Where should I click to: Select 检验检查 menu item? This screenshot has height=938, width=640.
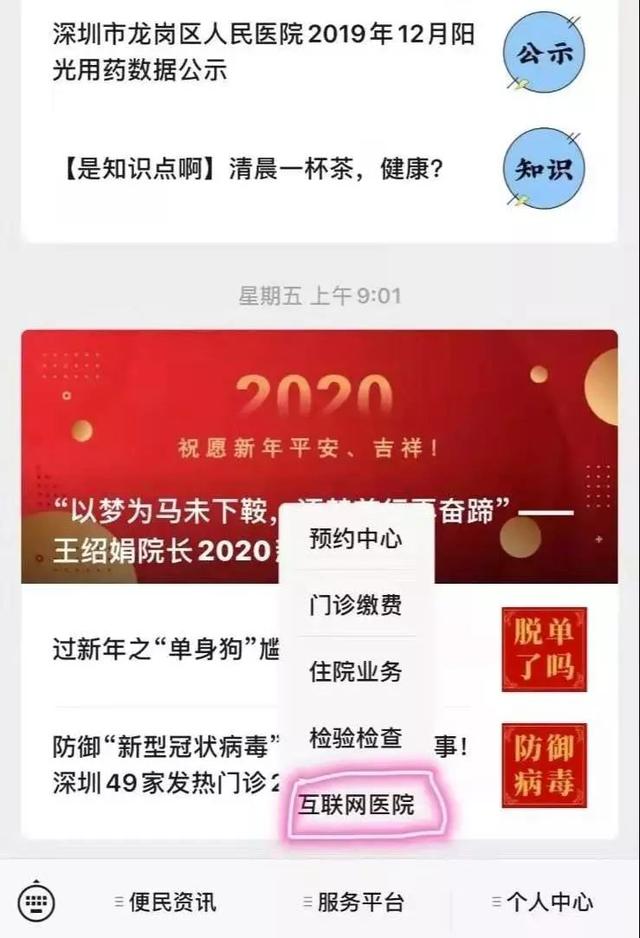click(x=356, y=738)
